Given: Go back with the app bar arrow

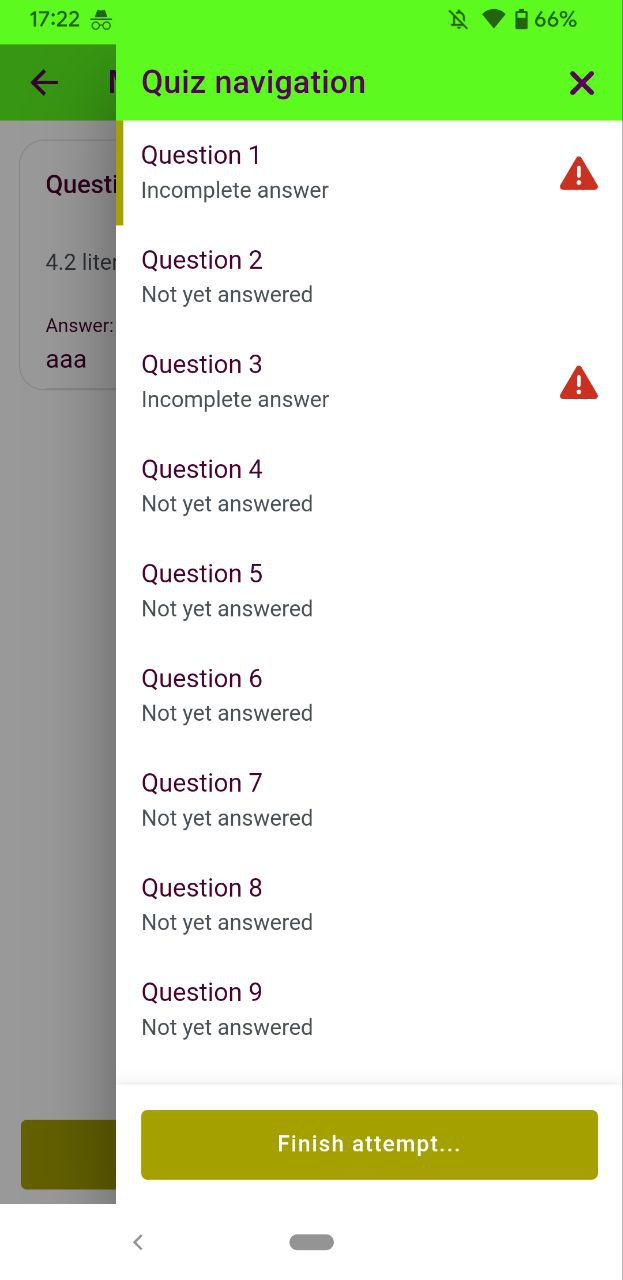Looking at the screenshot, I should pos(44,82).
